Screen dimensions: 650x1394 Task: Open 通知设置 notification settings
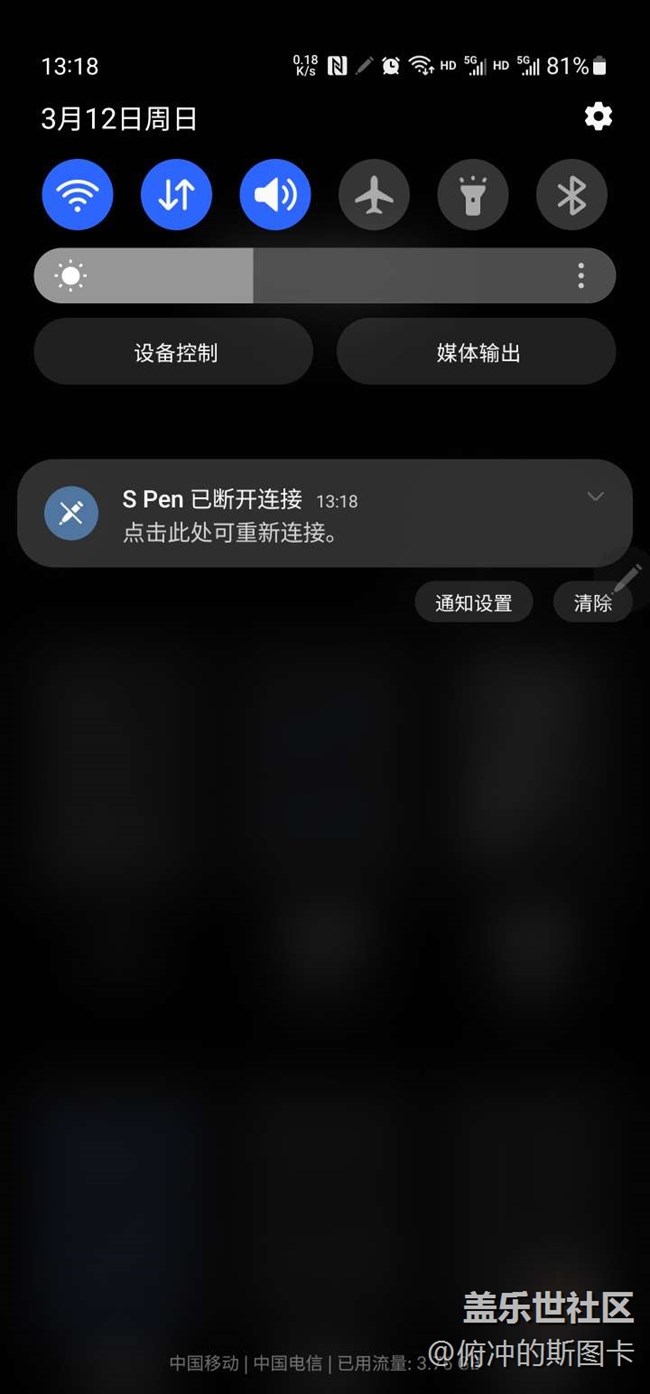click(x=473, y=603)
